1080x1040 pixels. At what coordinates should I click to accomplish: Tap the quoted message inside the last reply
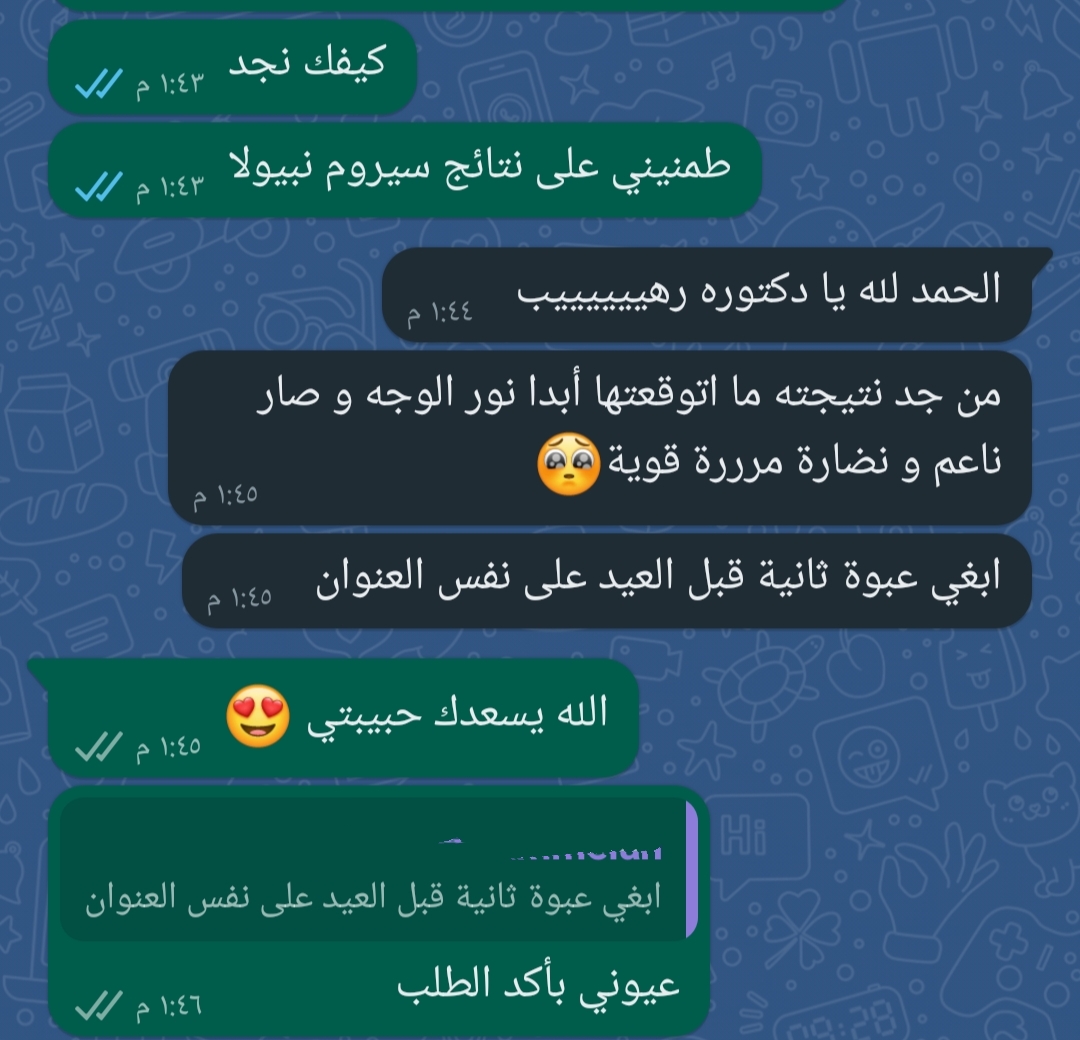coord(378,871)
